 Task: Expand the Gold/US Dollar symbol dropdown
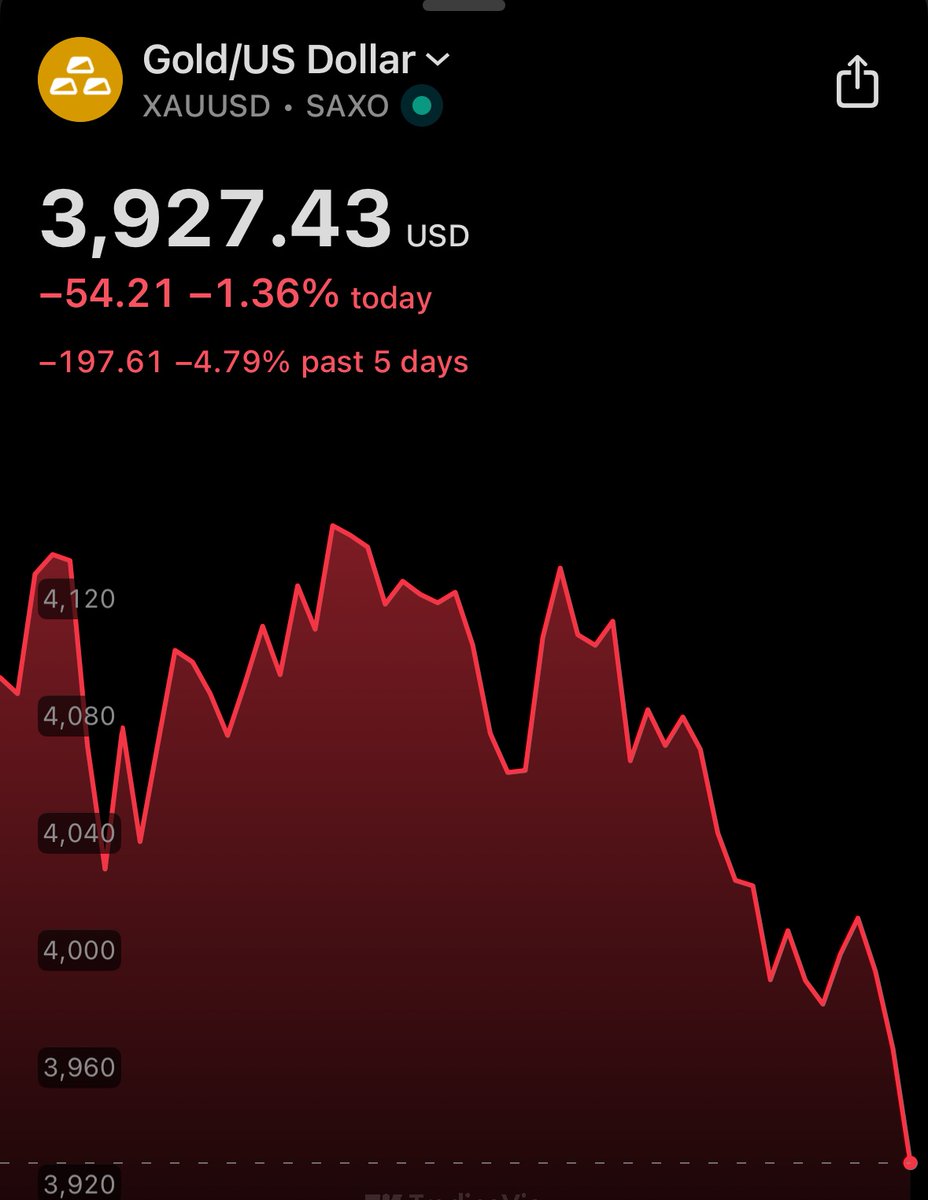[438, 60]
